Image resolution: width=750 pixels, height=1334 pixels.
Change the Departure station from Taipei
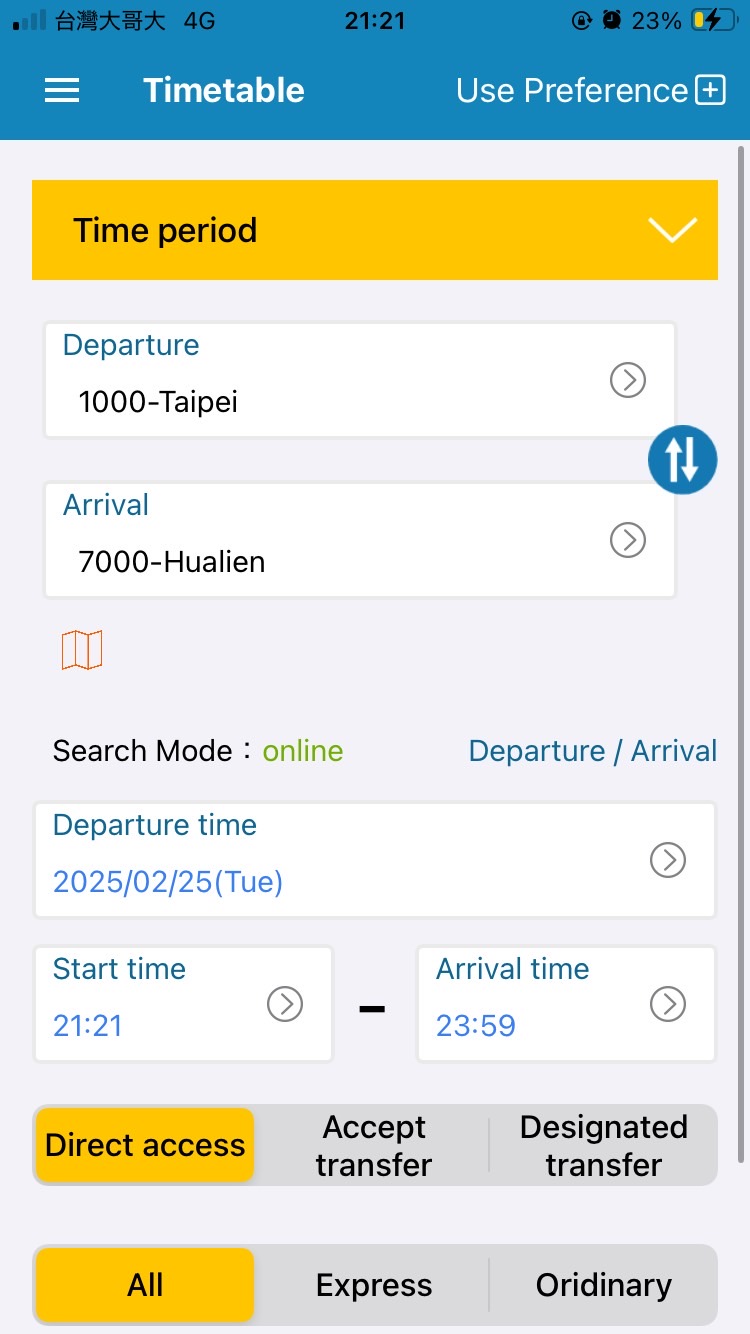[x=360, y=380]
